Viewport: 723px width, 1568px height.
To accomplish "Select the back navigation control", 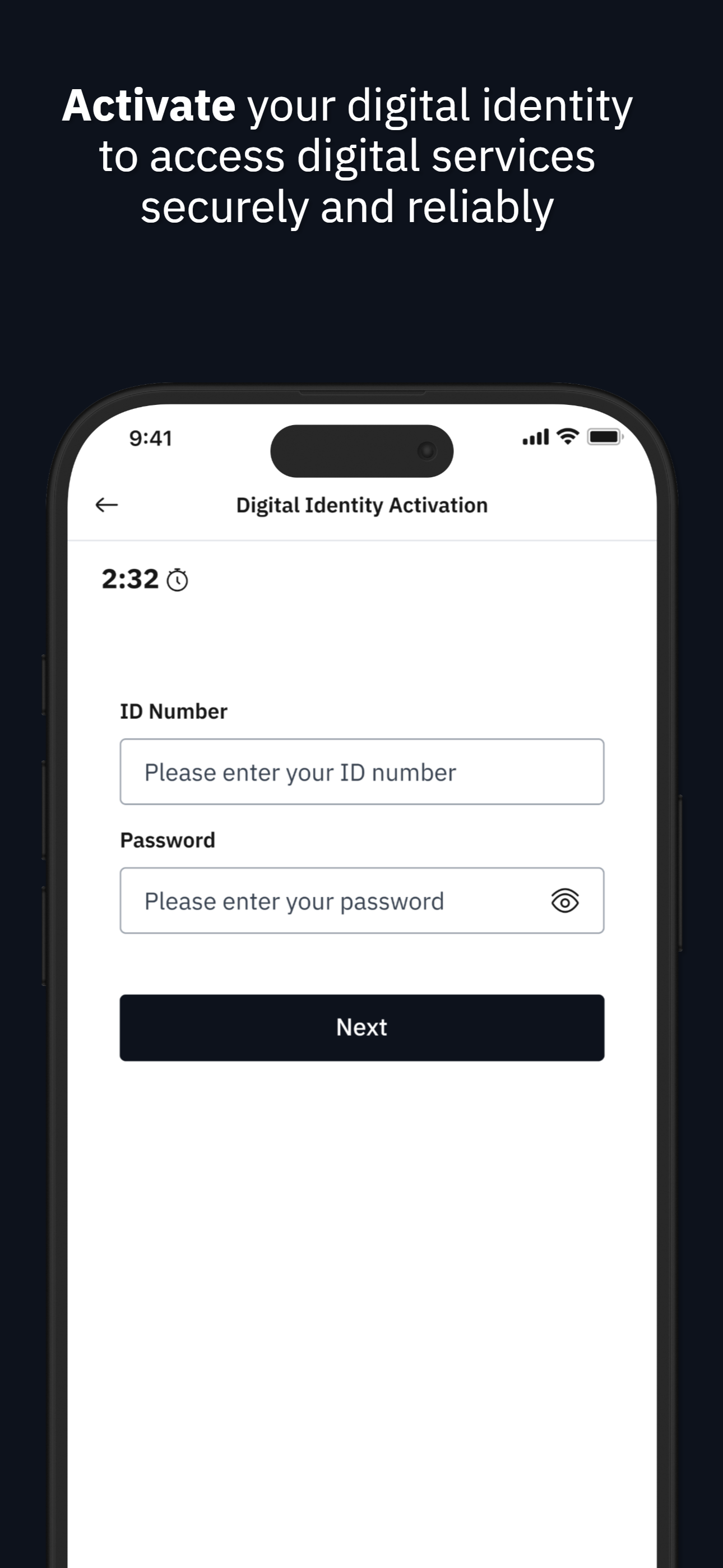I will pyautogui.click(x=105, y=504).
